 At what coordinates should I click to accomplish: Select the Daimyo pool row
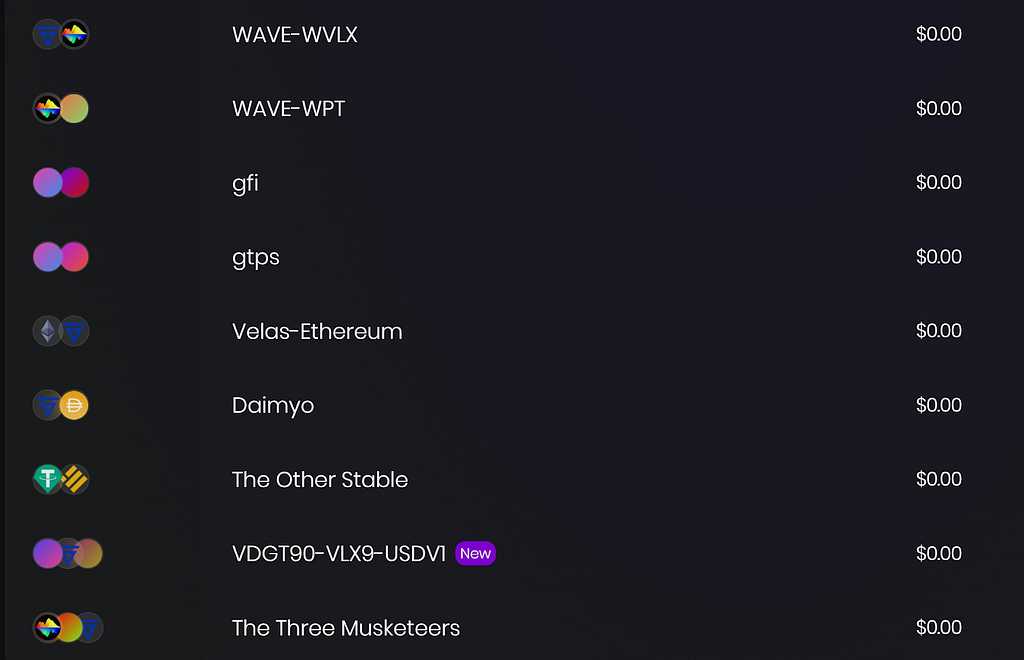click(x=273, y=405)
